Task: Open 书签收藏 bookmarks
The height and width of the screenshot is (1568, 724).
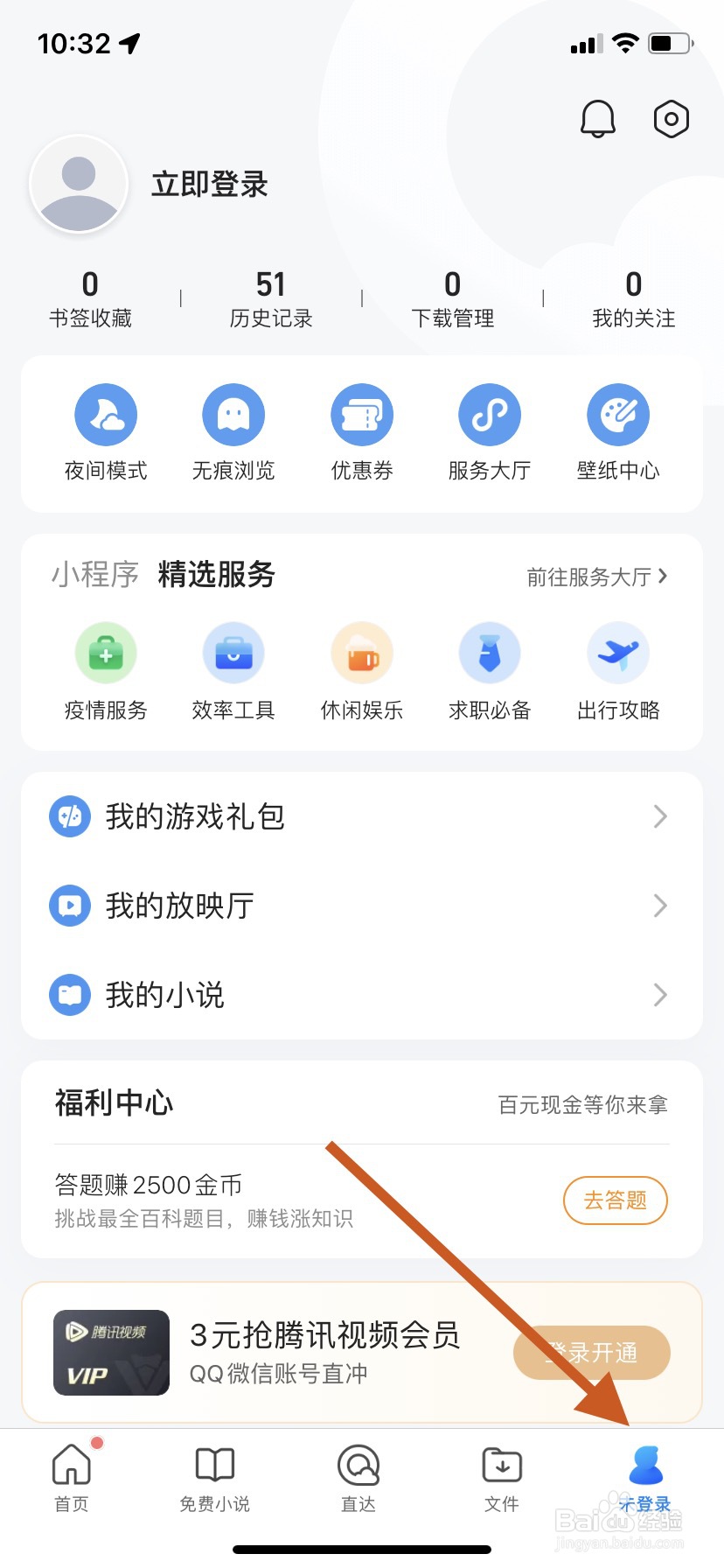Action: click(90, 299)
